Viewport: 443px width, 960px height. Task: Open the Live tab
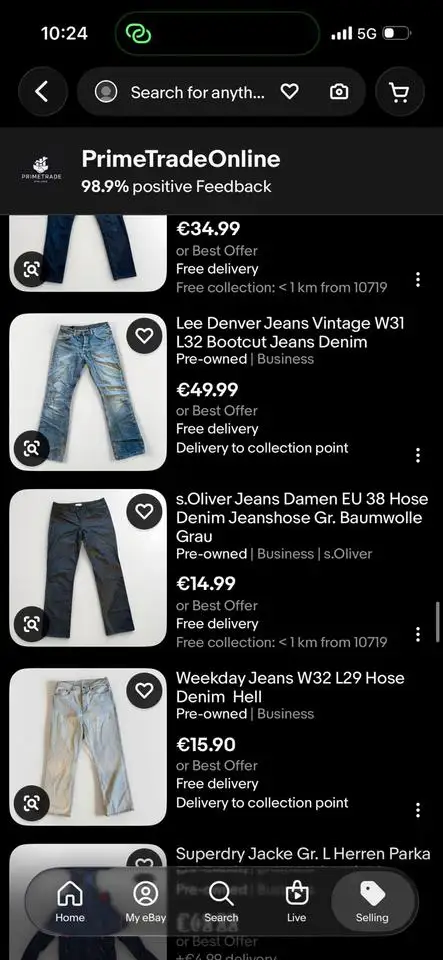tap(297, 901)
